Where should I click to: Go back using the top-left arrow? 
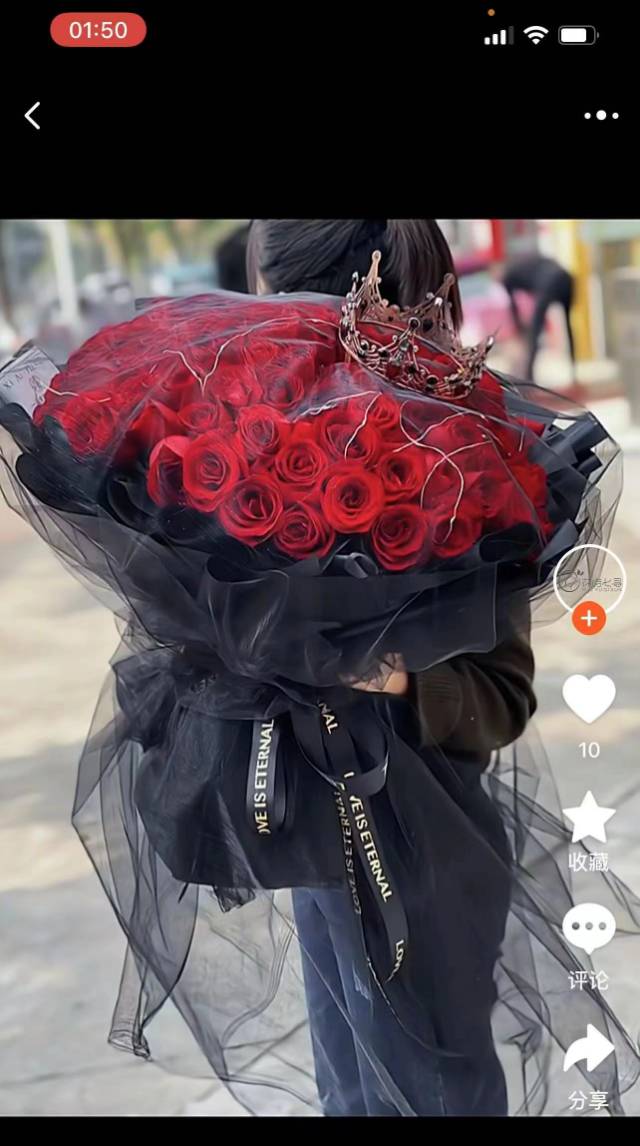point(33,116)
